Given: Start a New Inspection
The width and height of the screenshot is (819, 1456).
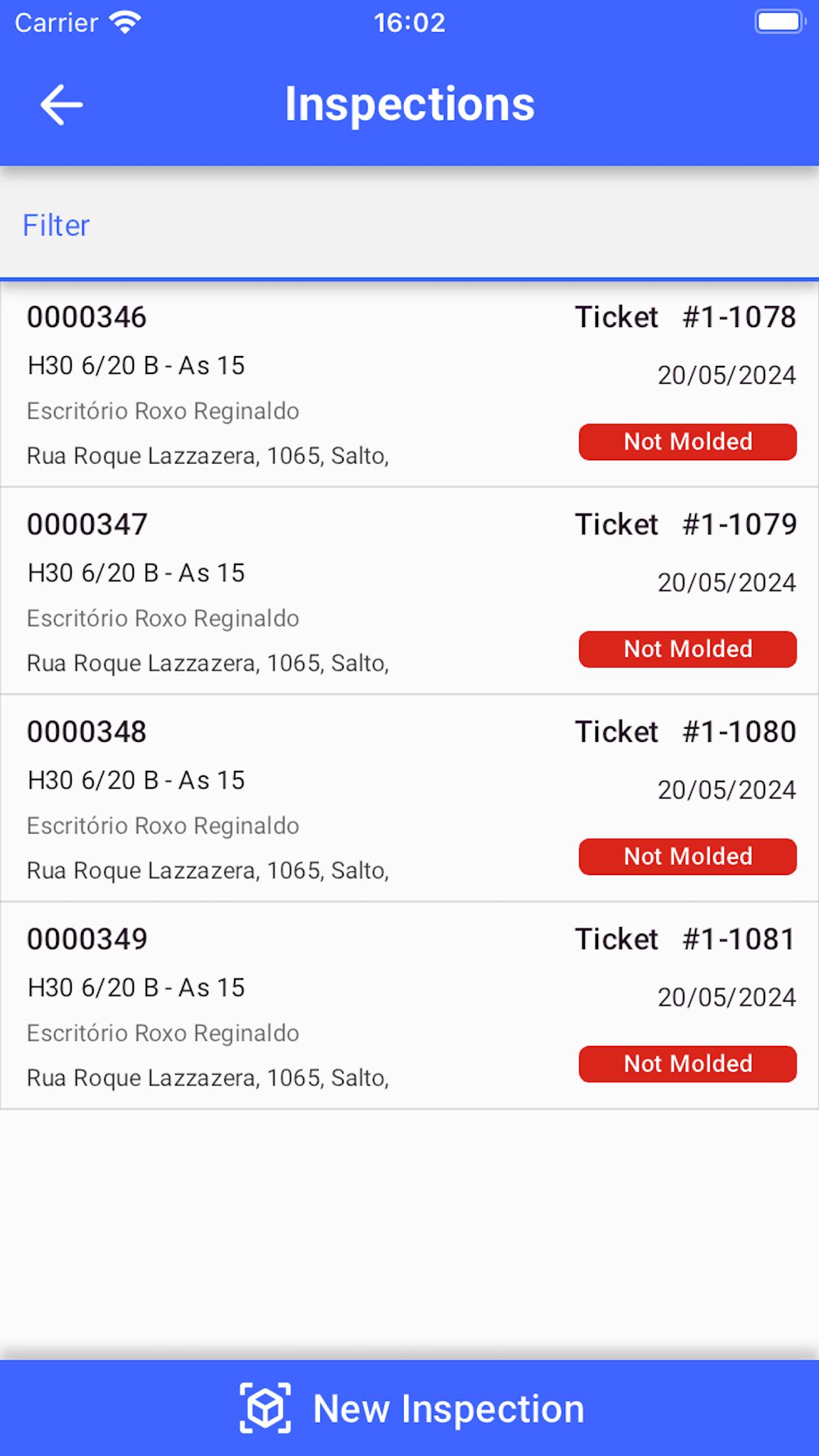Looking at the screenshot, I should click(x=409, y=1409).
